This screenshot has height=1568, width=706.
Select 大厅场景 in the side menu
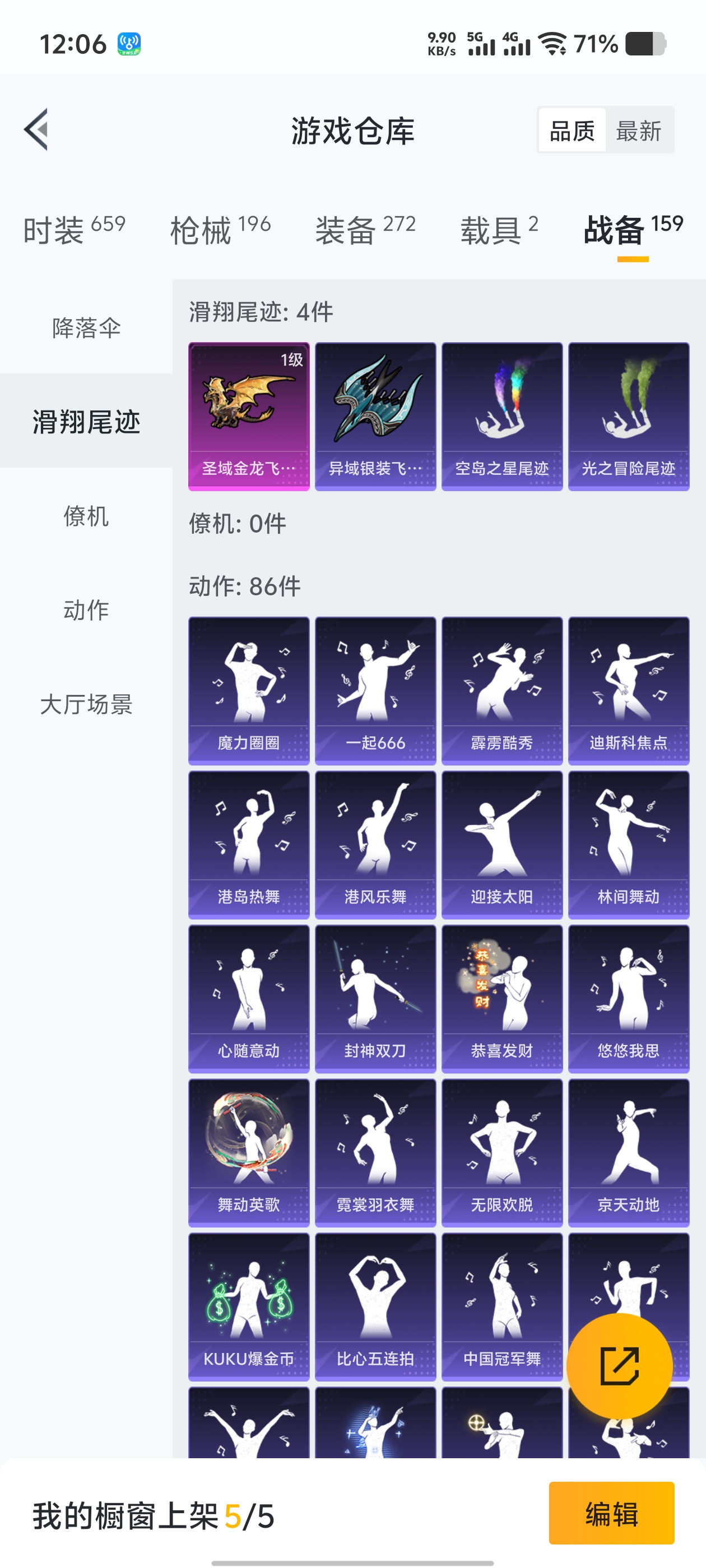point(86,704)
